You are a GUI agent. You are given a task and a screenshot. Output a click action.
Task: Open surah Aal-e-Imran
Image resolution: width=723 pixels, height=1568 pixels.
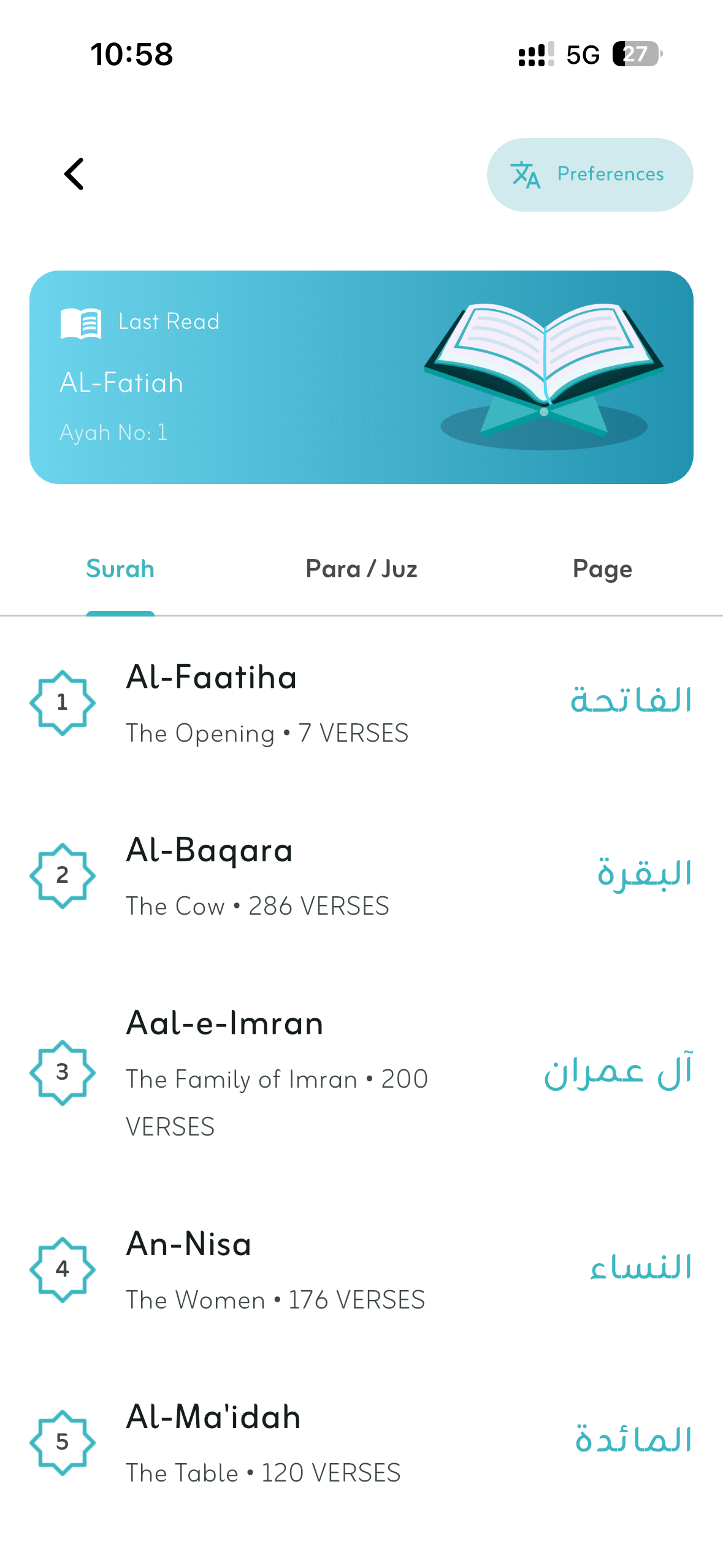pyautogui.click(x=361, y=1074)
